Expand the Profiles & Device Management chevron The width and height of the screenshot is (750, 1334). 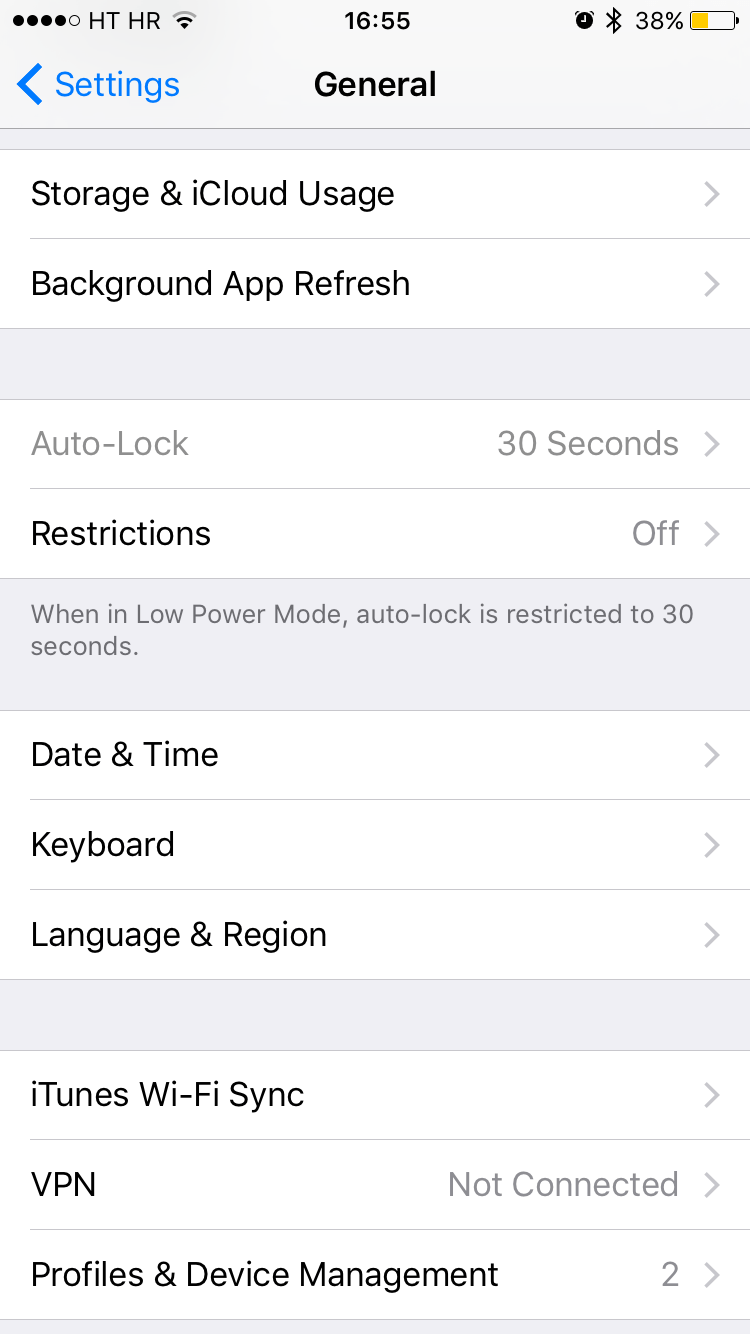point(712,1274)
